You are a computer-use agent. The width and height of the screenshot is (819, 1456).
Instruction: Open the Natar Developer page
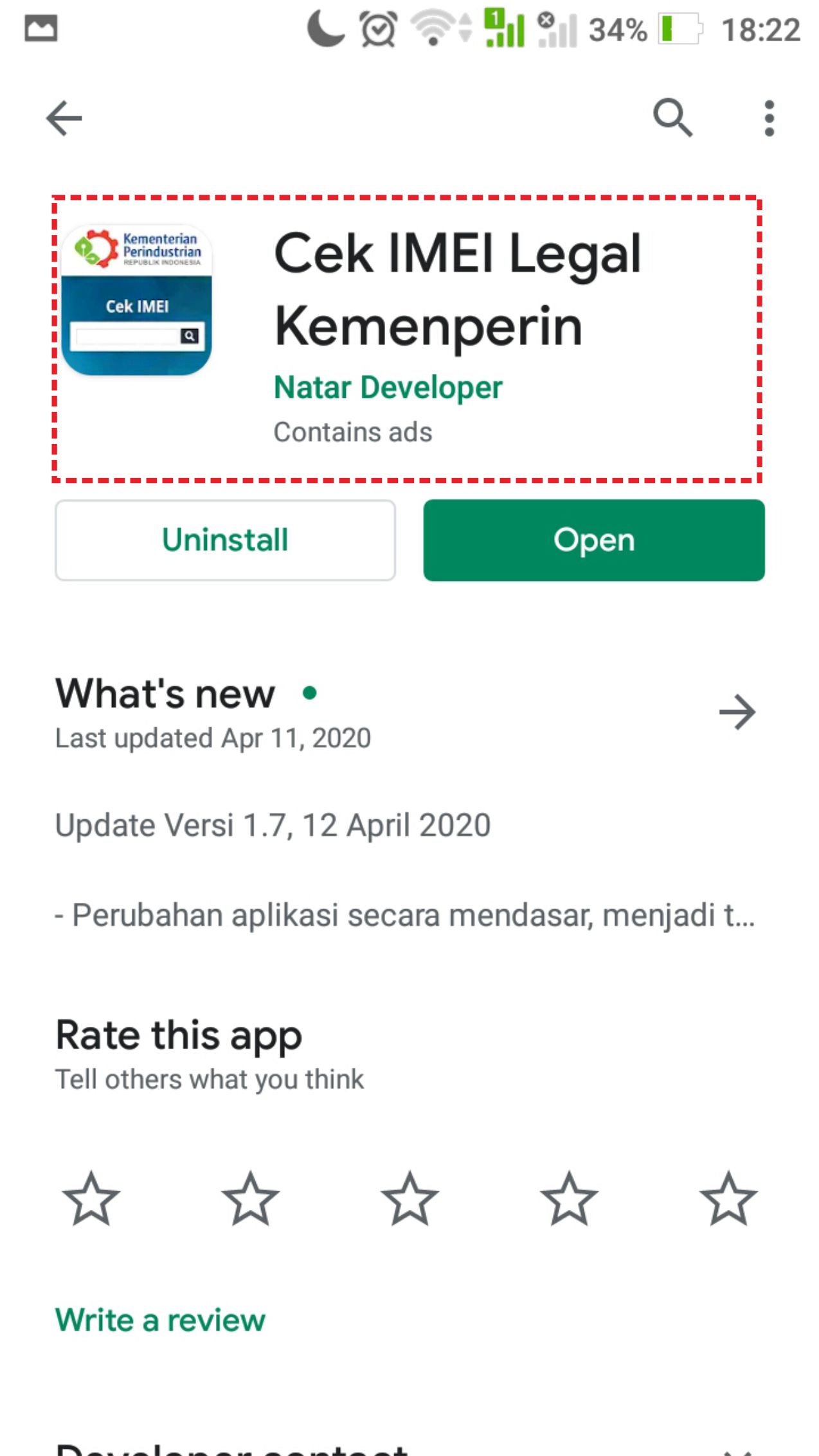click(x=388, y=387)
